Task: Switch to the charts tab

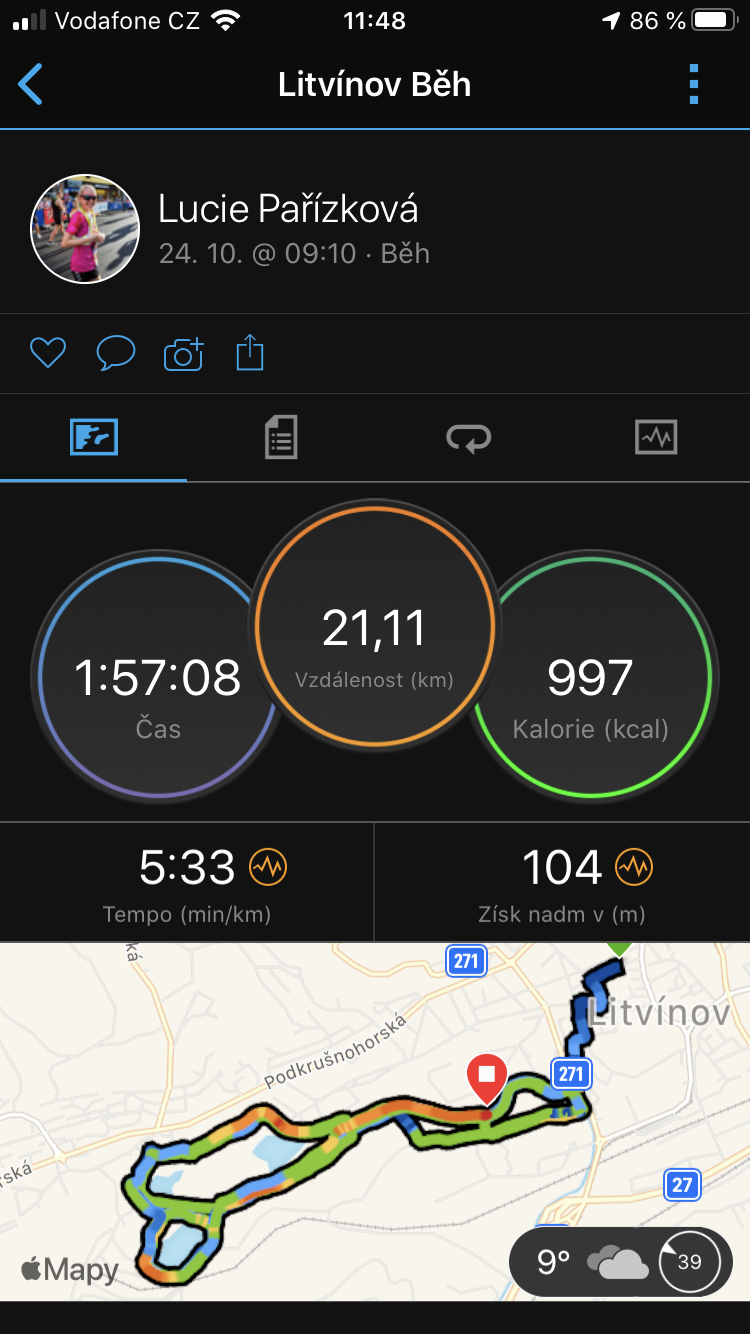Action: (656, 438)
